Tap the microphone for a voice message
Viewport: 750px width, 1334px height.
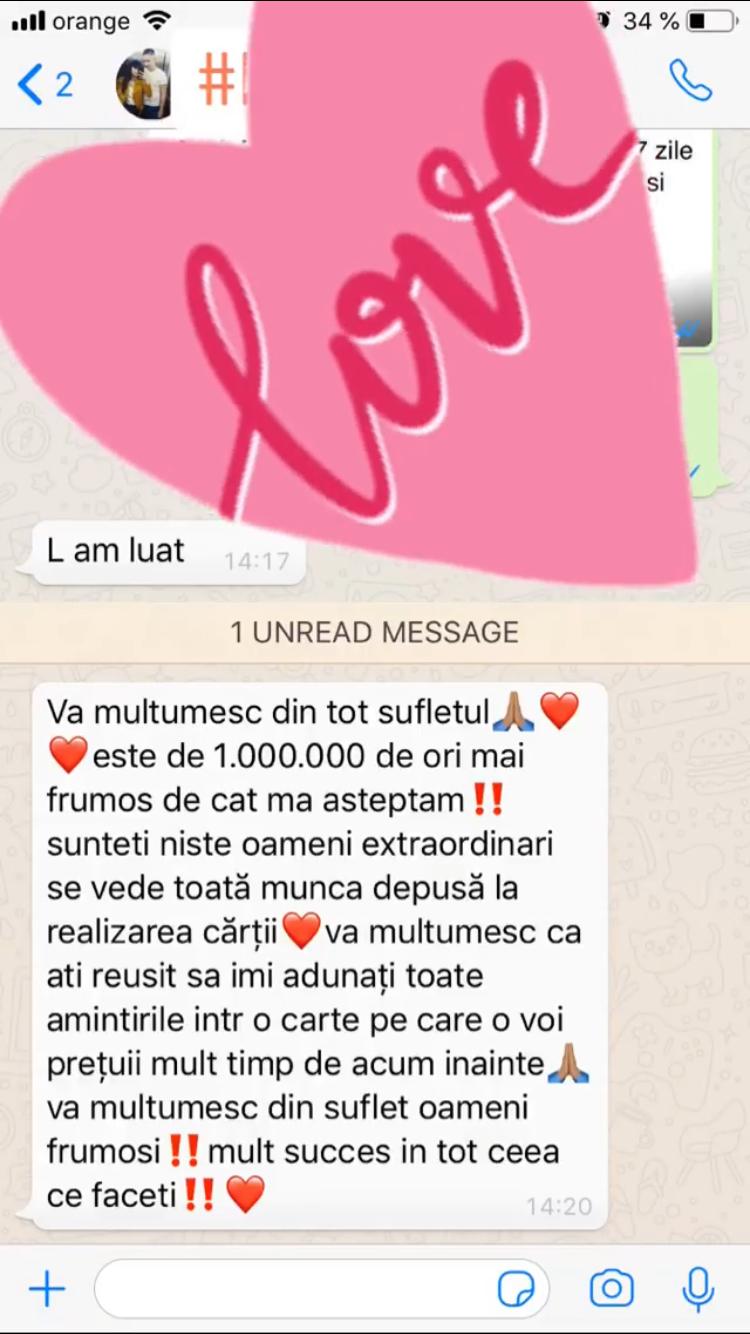(697, 1289)
